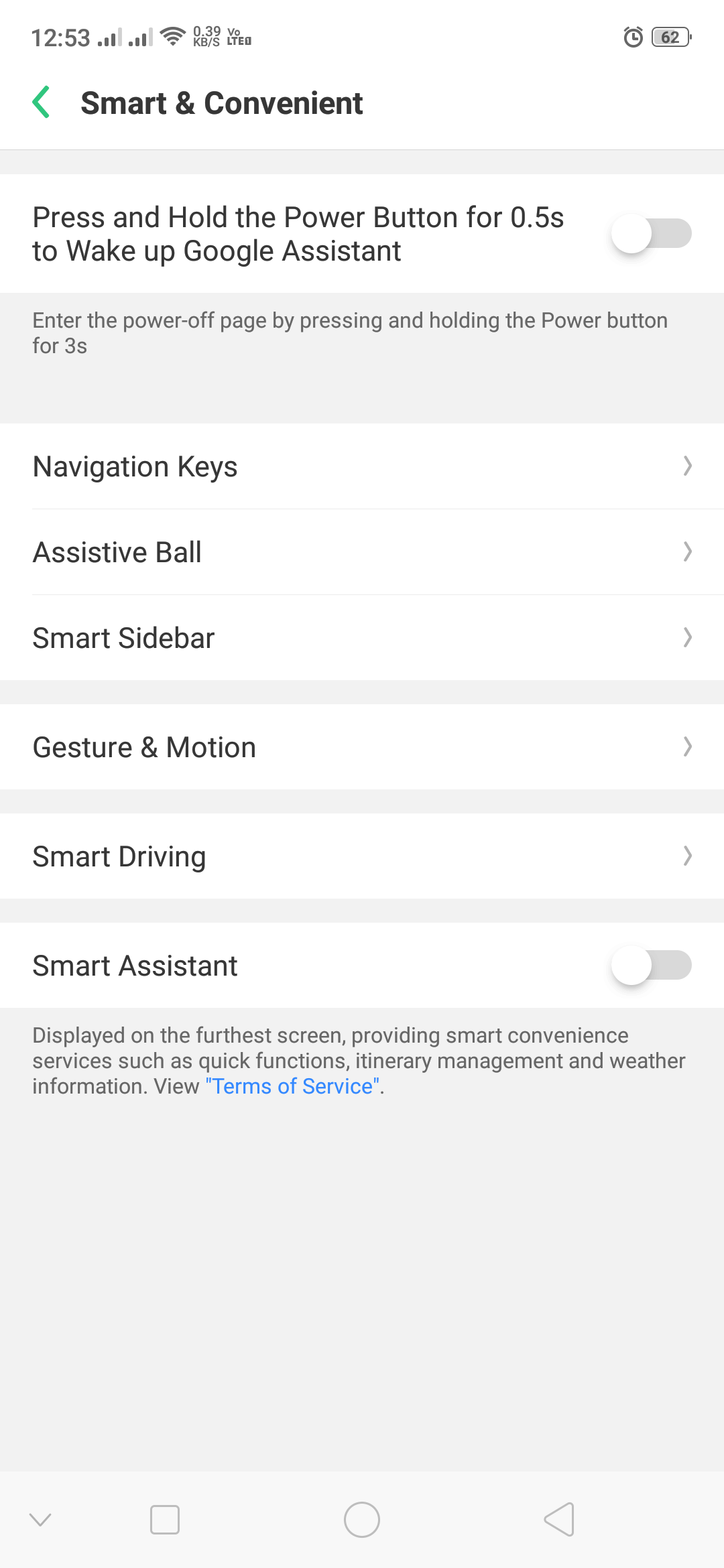Hide navigation bar with down chevron
Image resolution: width=724 pixels, height=1568 pixels.
click(41, 1520)
